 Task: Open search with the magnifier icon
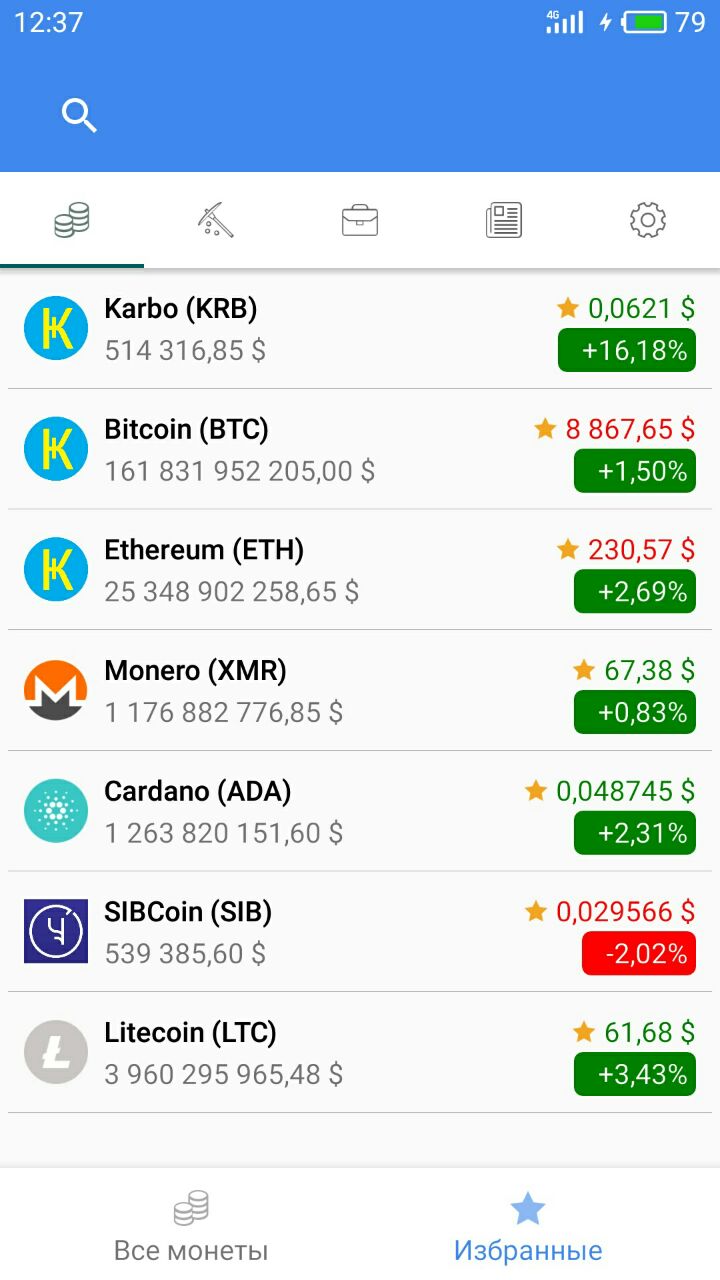pos(79,116)
